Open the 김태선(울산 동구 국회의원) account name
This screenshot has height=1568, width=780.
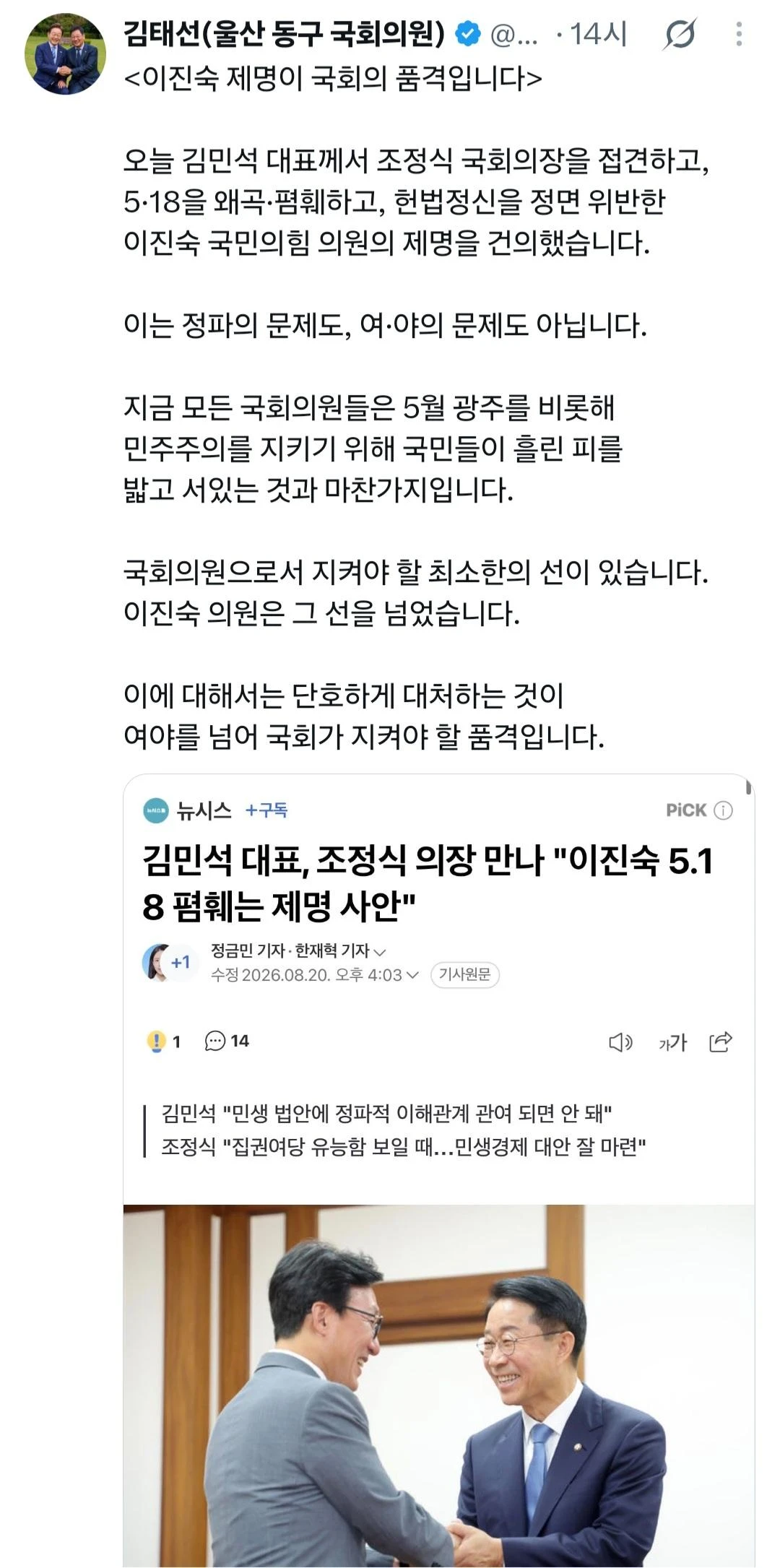(x=284, y=34)
